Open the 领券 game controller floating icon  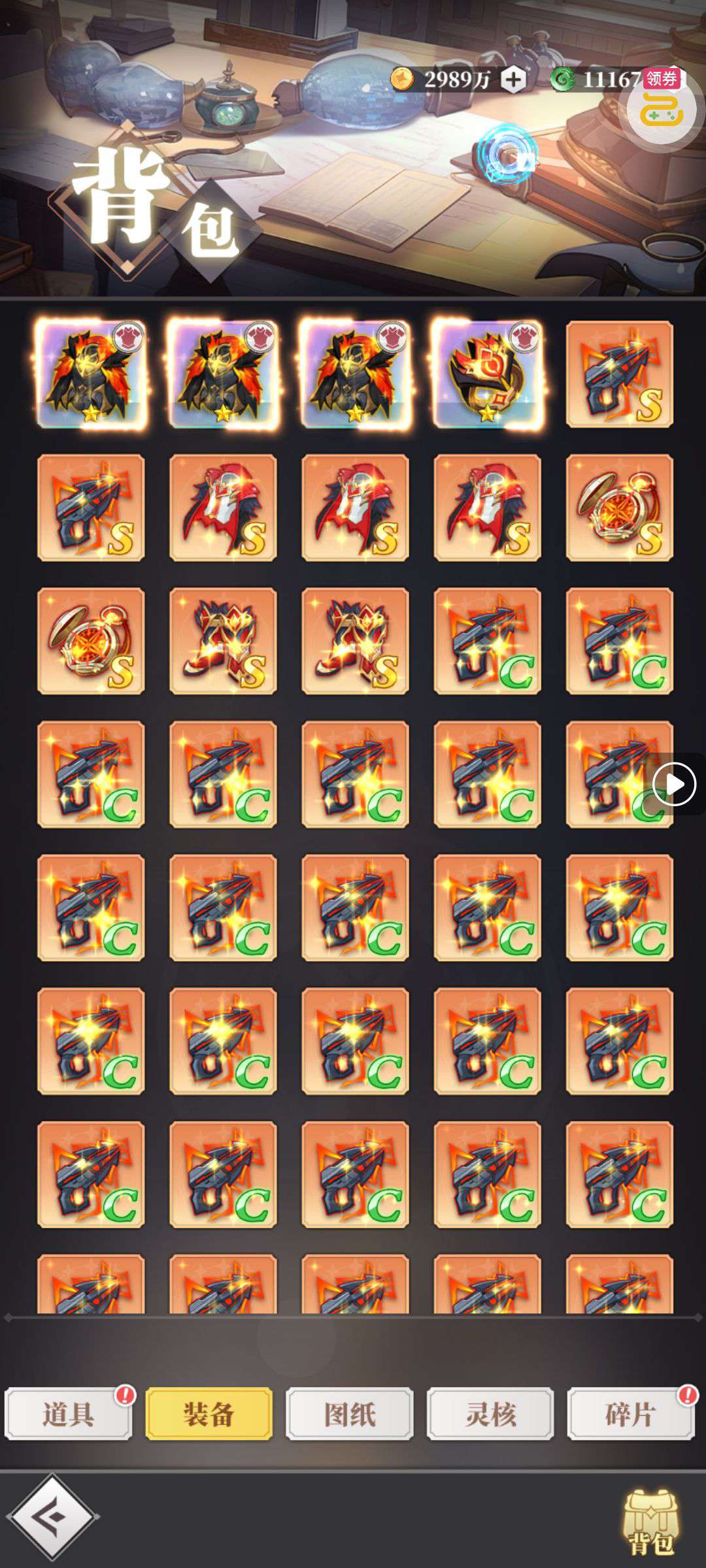(x=662, y=108)
